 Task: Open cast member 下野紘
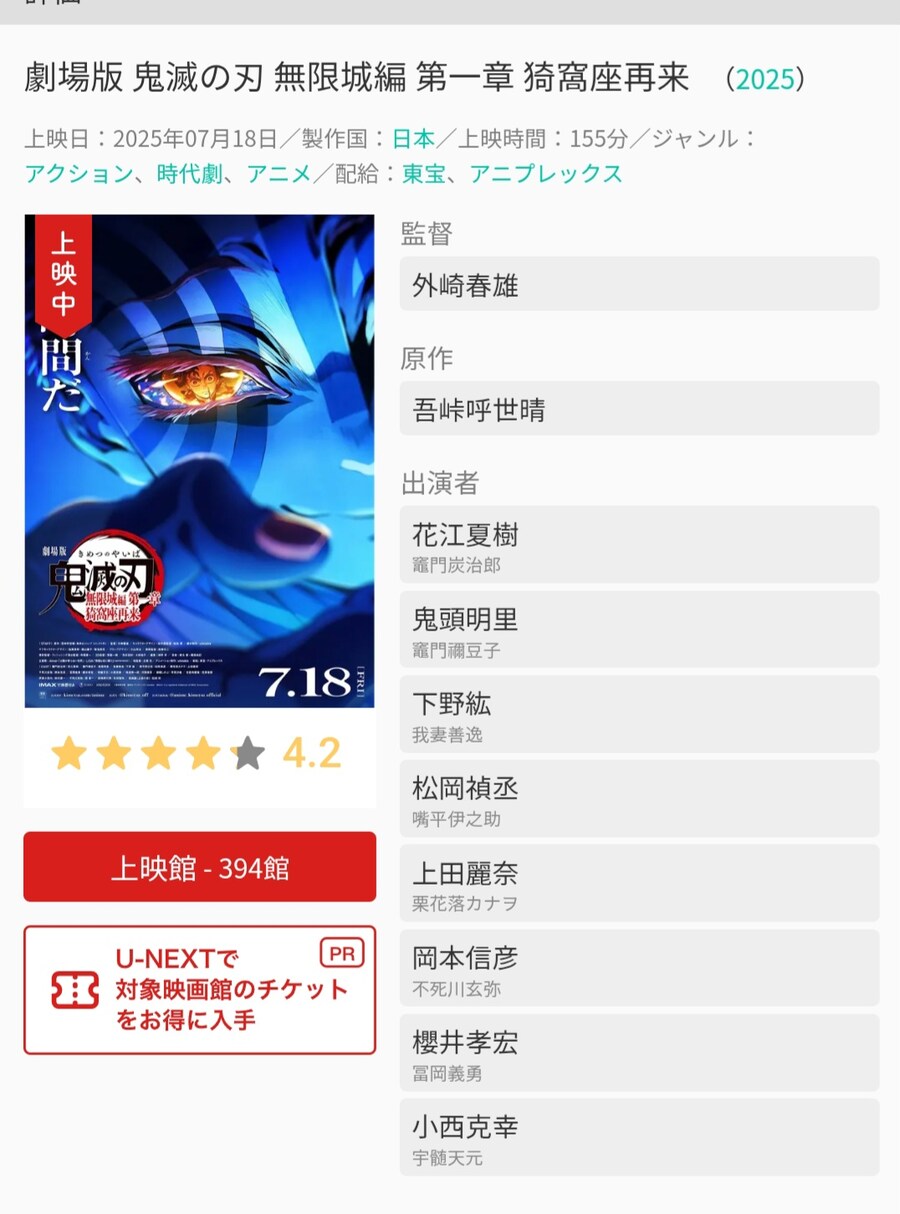point(639,714)
